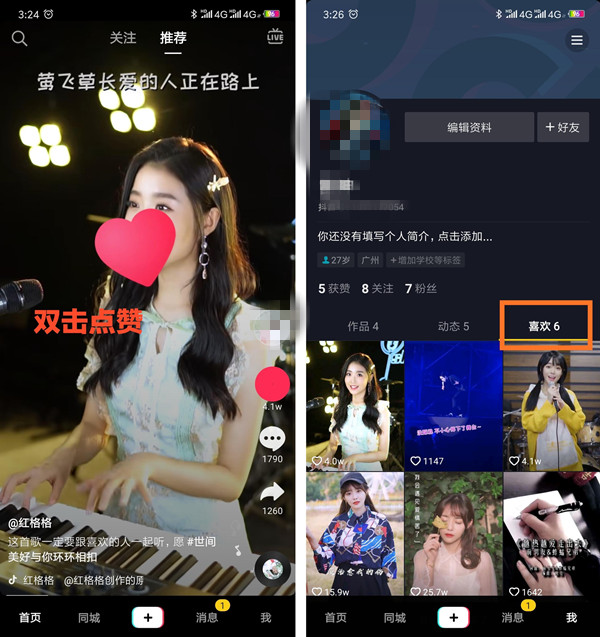The width and height of the screenshot is (600, 637).
Task: Switch to the 关注 feed tab
Action: pos(123,38)
